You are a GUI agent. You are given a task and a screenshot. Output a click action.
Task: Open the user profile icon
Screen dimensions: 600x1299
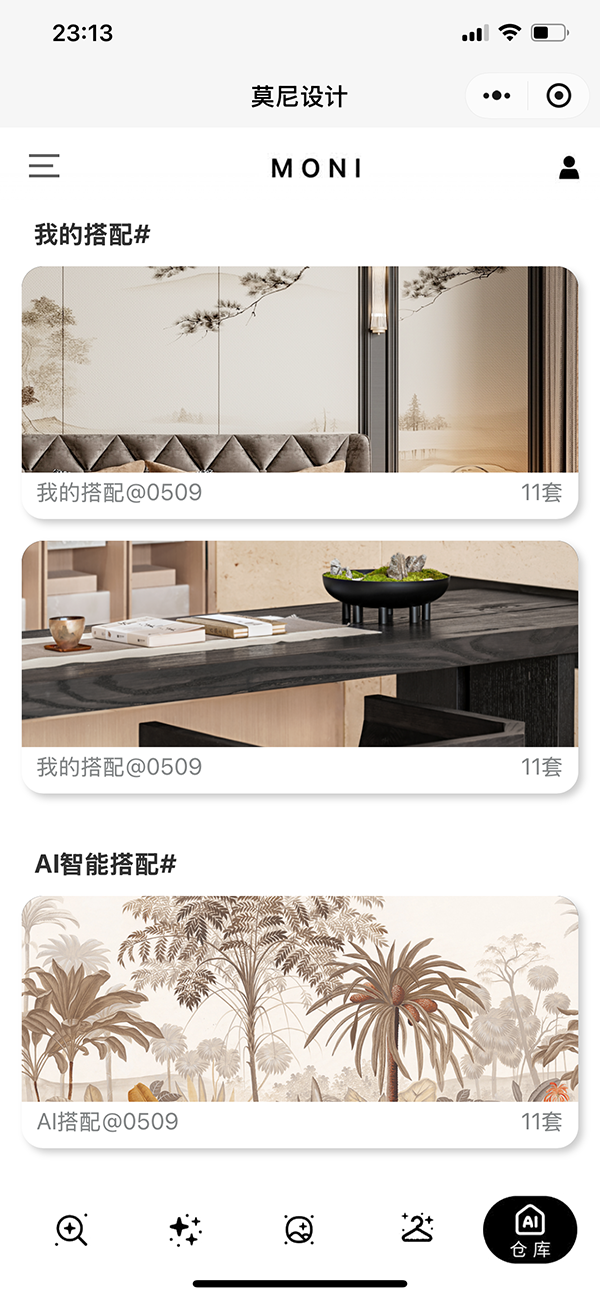pyautogui.click(x=569, y=167)
